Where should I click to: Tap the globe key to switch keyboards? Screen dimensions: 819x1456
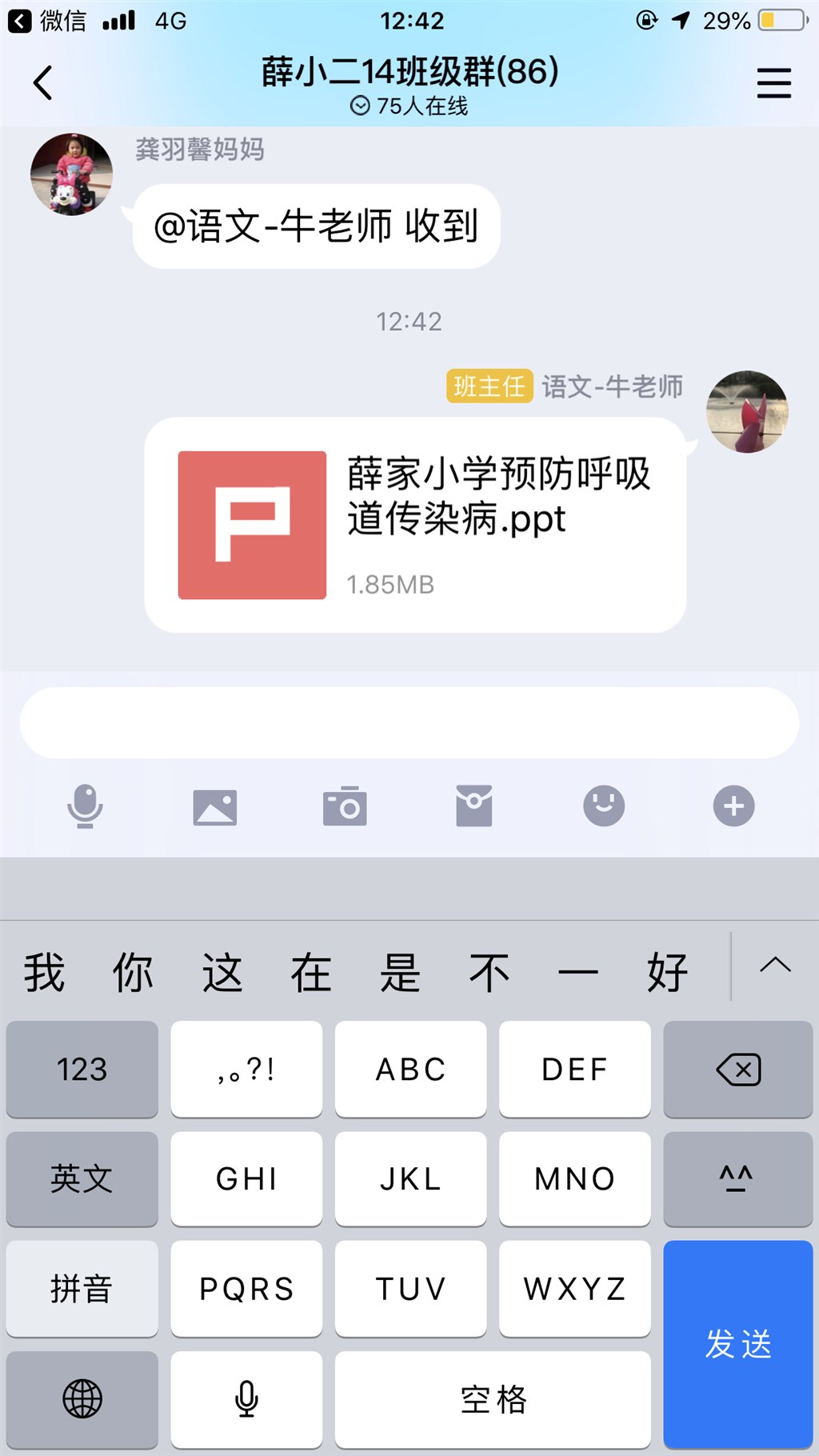pyautogui.click(x=82, y=1399)
